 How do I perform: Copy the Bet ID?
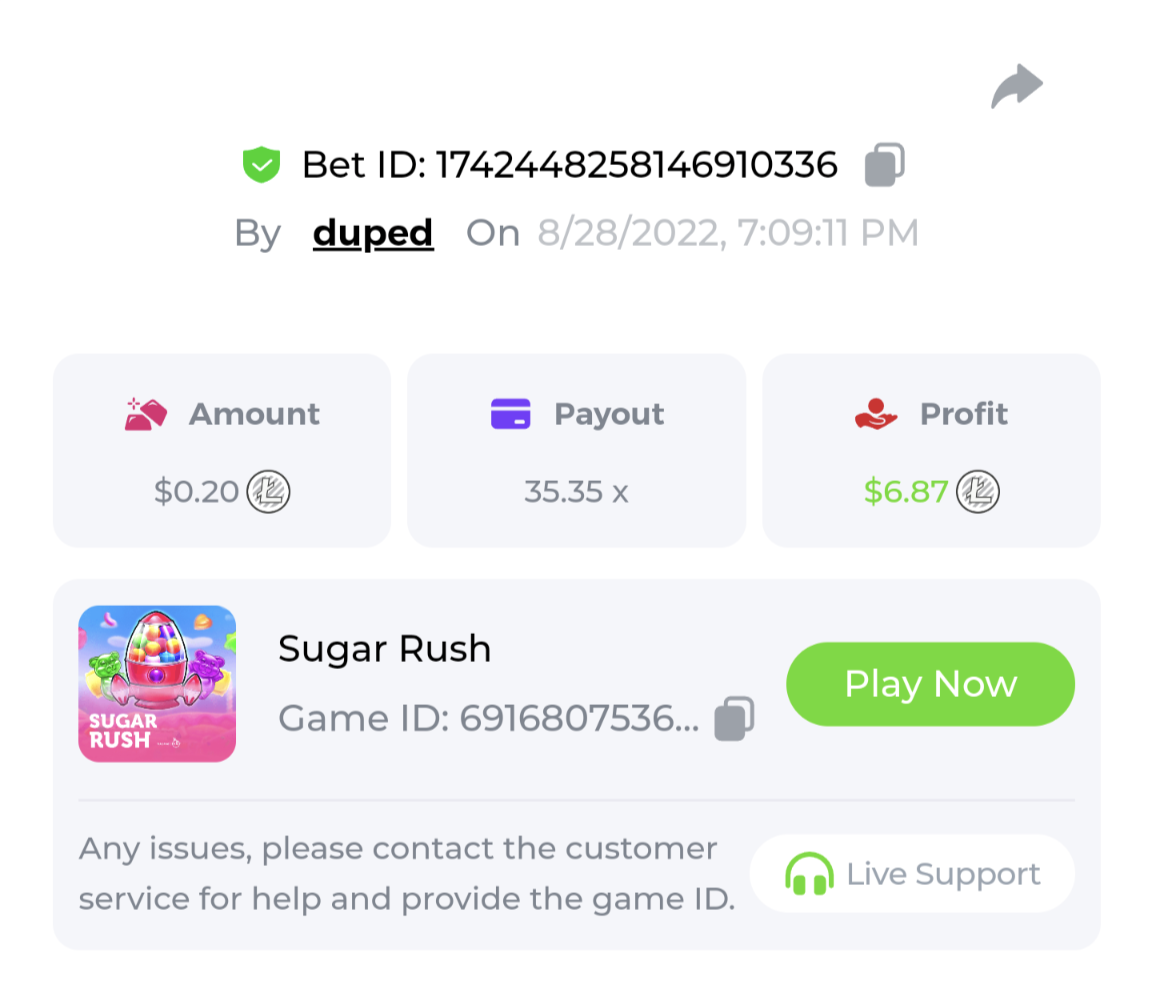point(884,164)
